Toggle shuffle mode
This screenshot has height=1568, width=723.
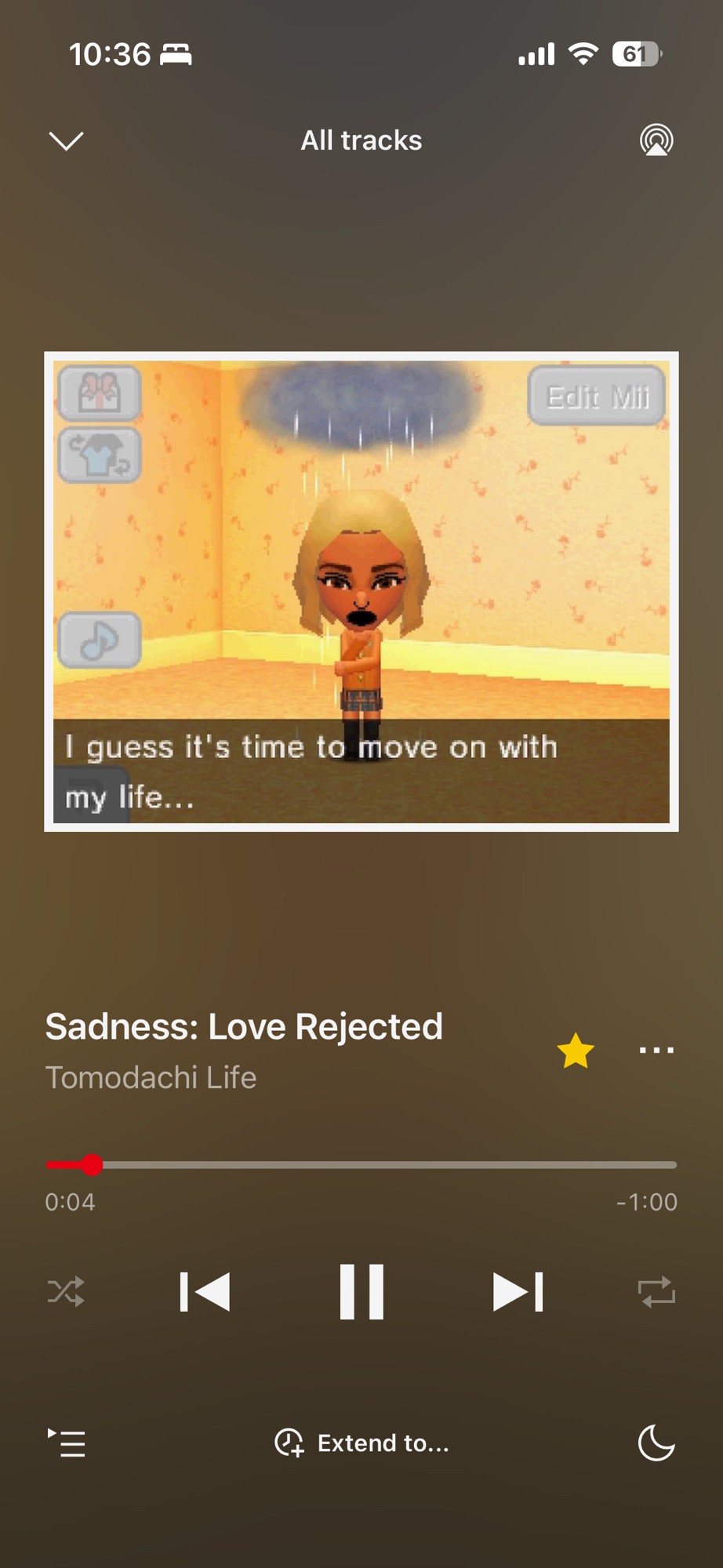(x=66, y=1292)
